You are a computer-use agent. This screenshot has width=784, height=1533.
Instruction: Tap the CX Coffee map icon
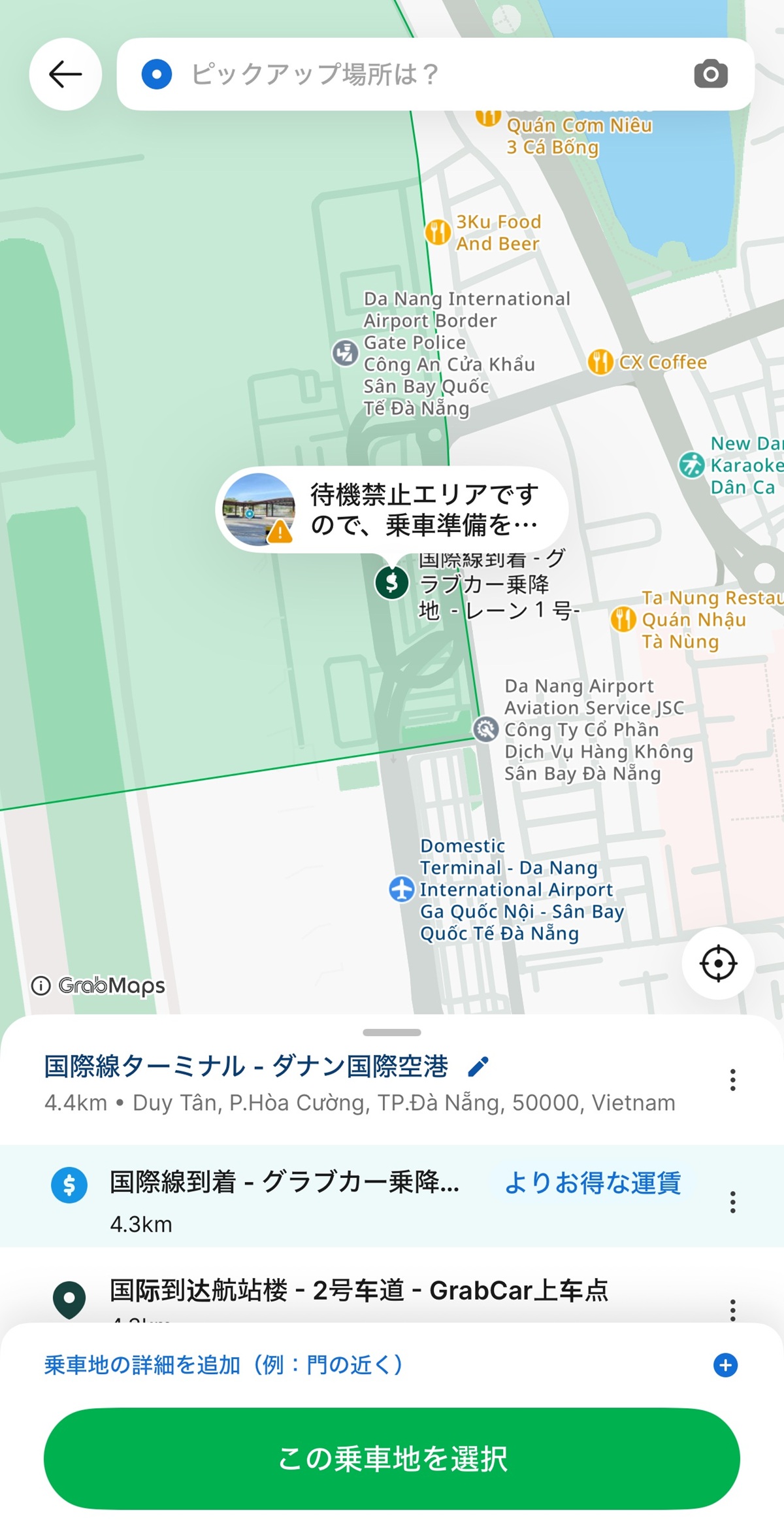602,362
